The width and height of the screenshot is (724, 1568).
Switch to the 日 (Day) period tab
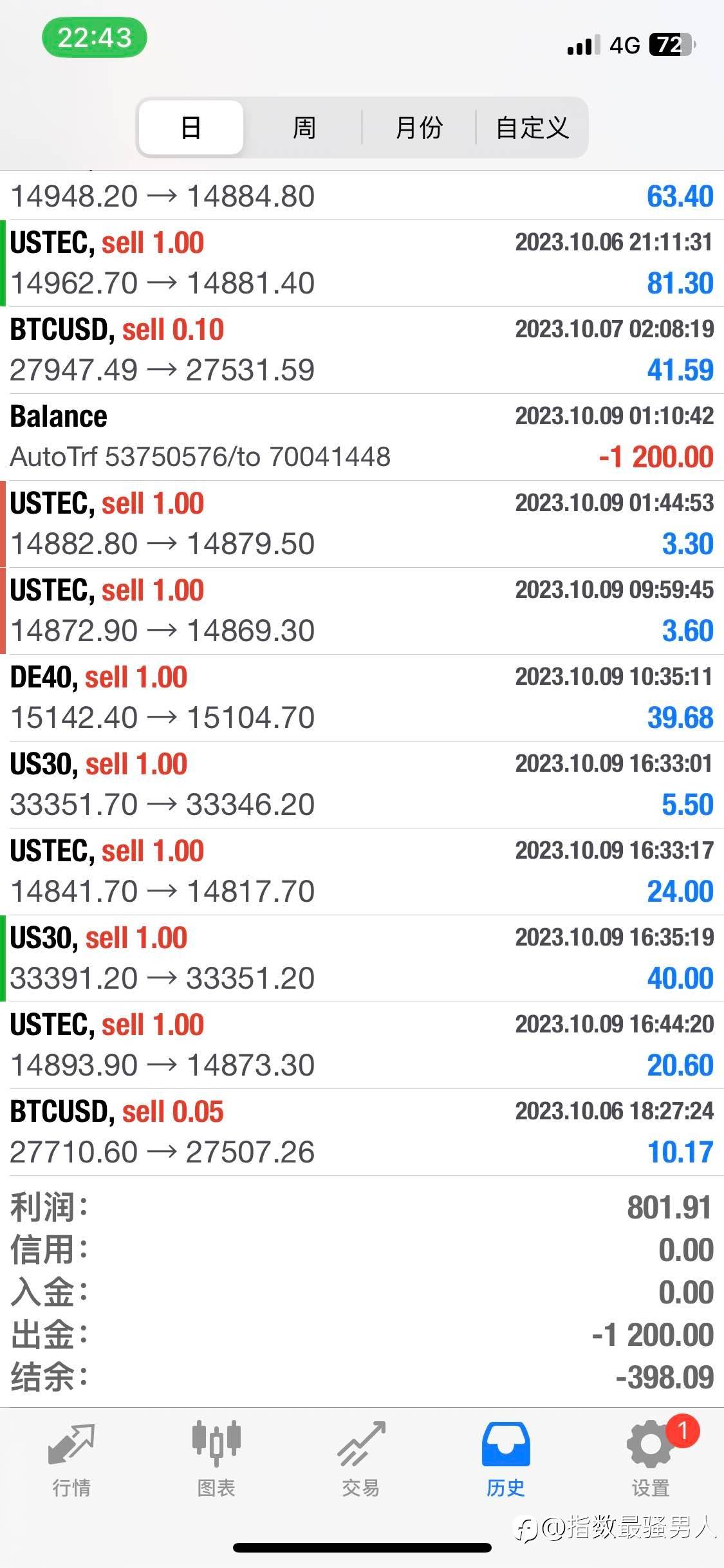point(191,127)
